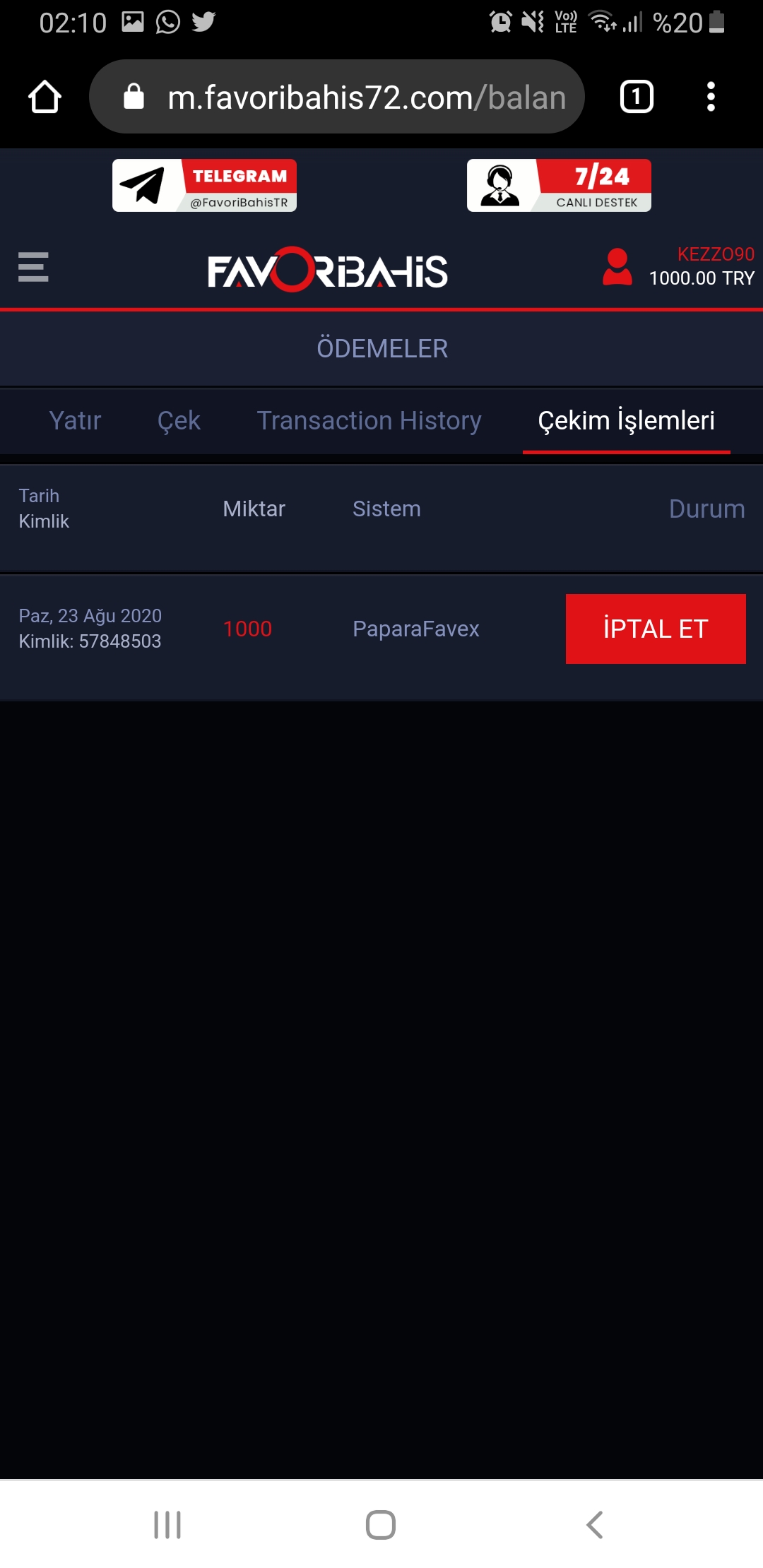
Task: Switch to the Yatır tab
Action: coord(75,421)
